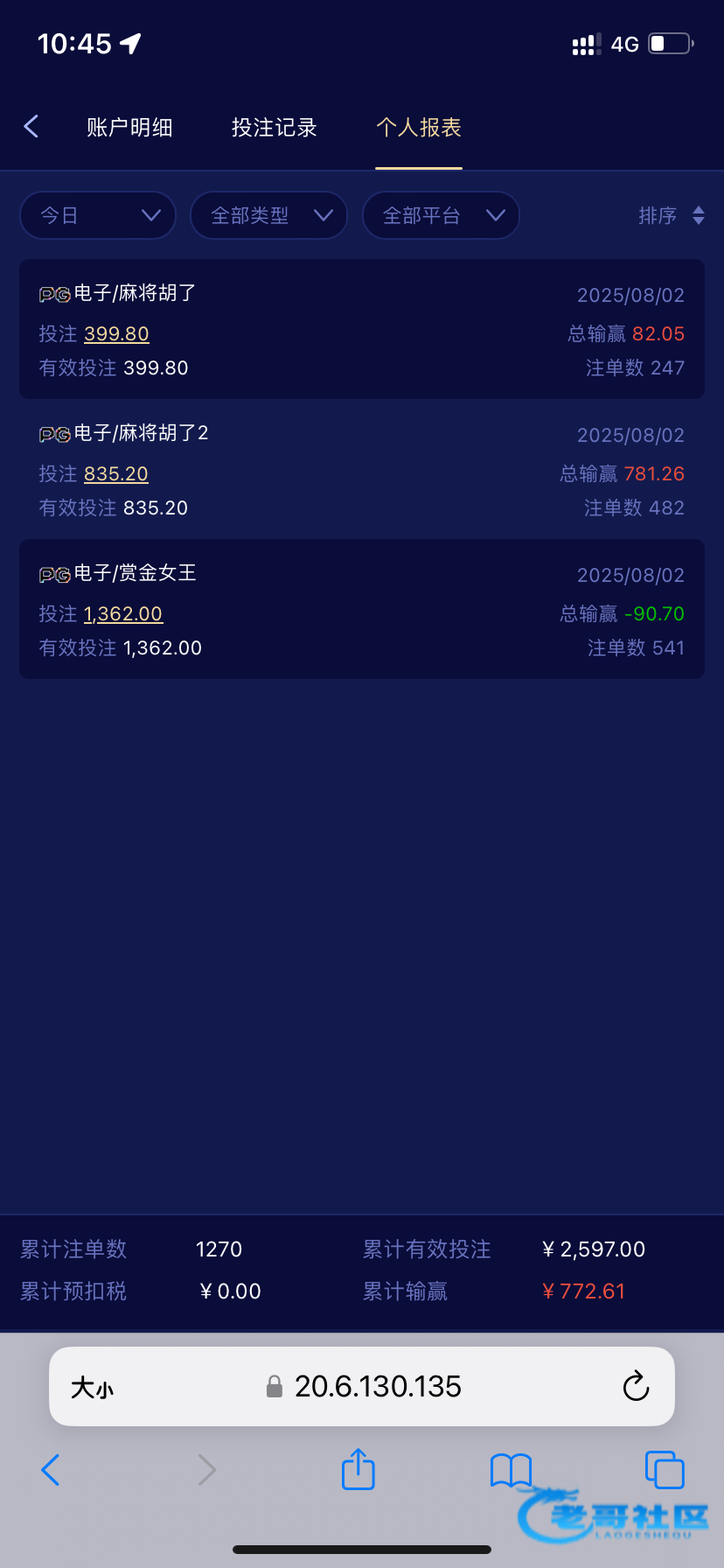Switch to the 投注记录 tab
This screenshot has width=724, height=1568.
(x=274, y=128)
